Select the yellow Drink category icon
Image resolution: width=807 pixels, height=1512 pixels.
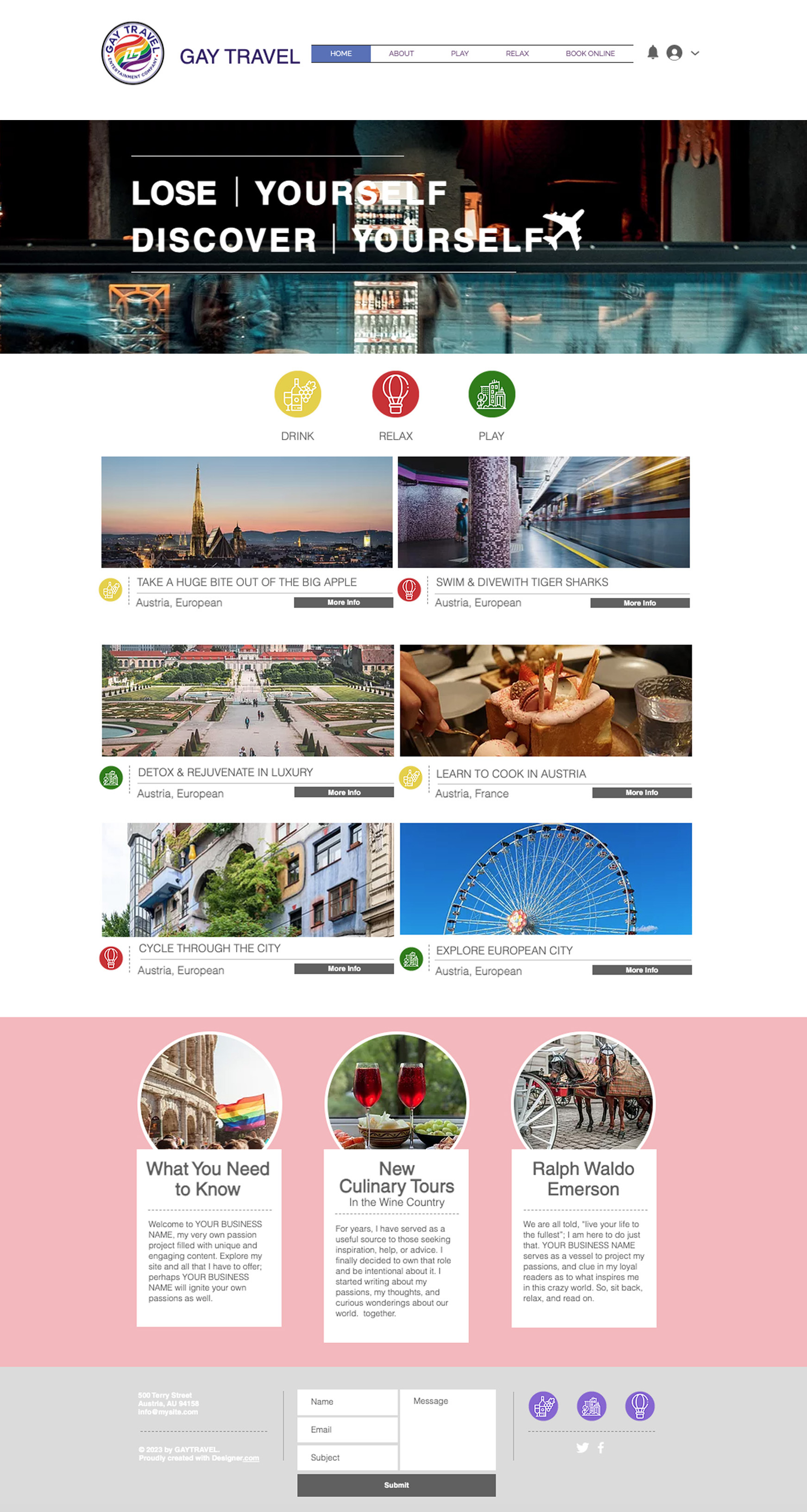click(297, 394)
